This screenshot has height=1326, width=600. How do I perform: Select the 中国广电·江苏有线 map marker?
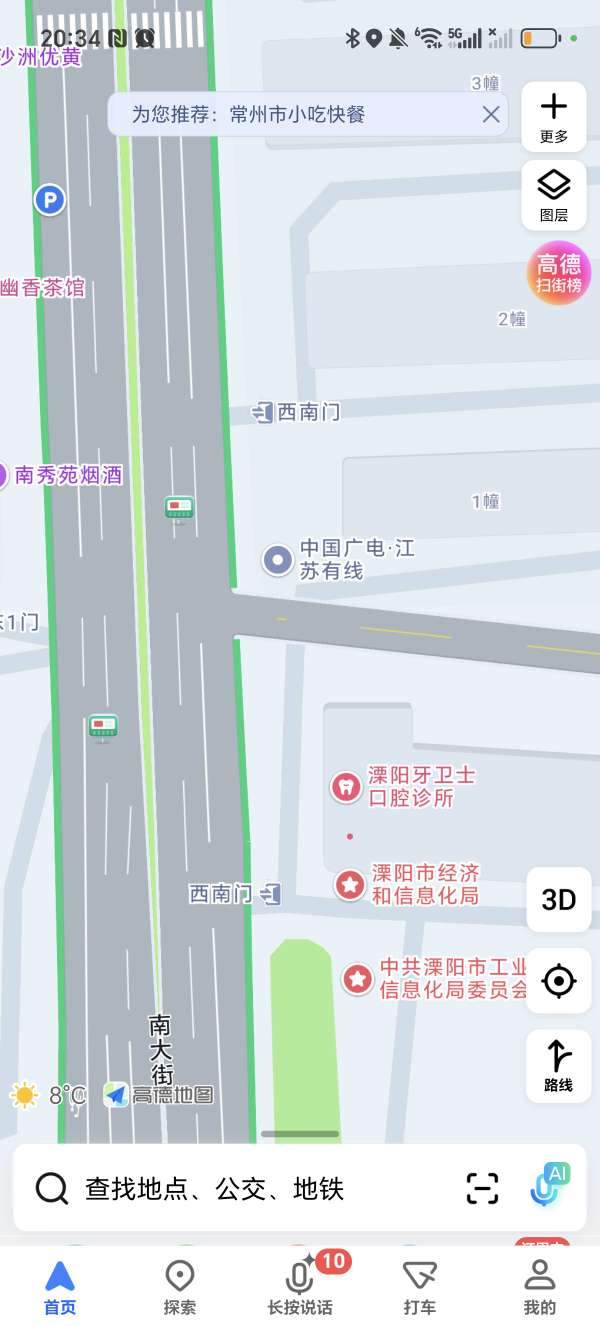point(277,560)
